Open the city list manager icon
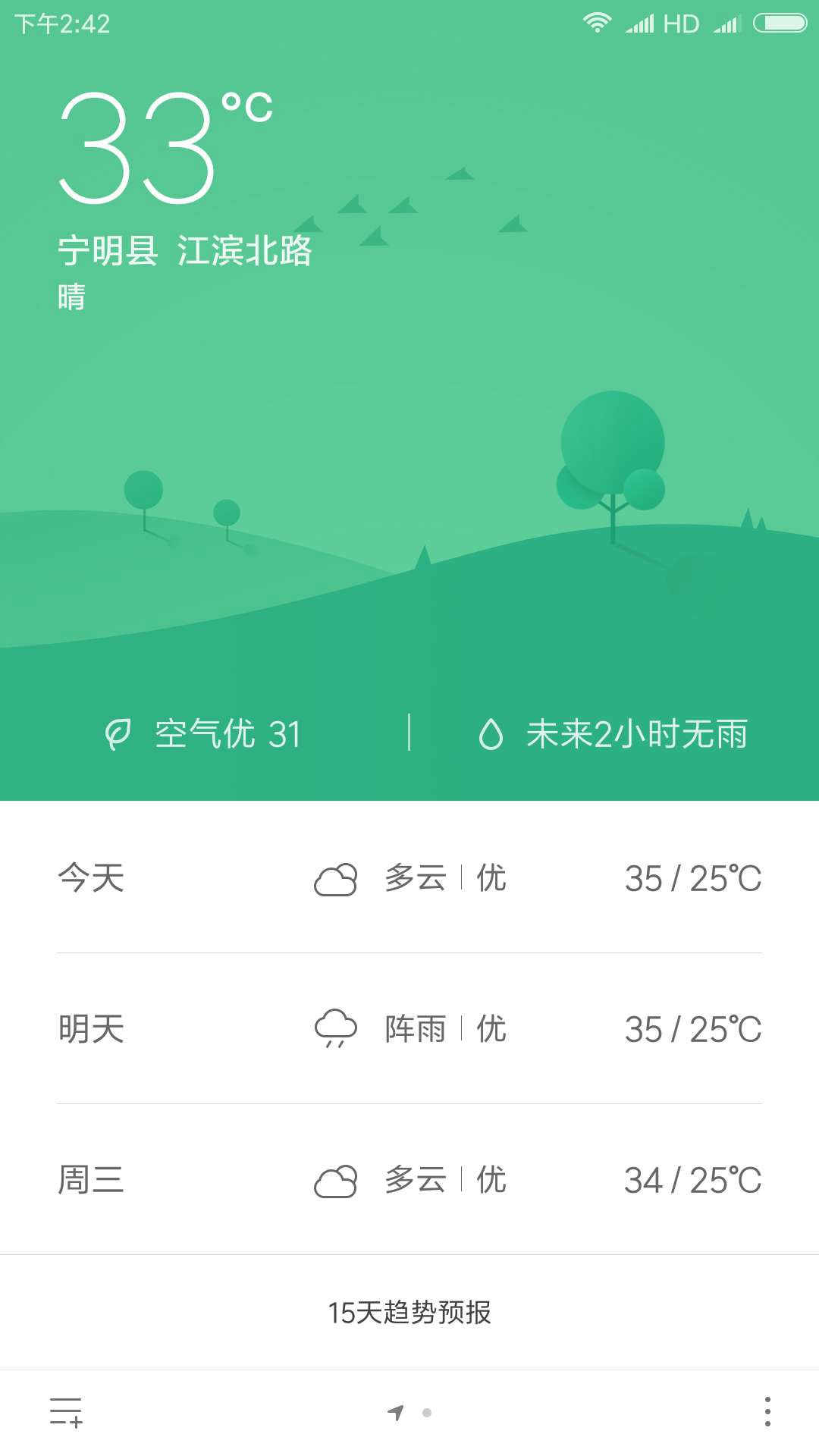Screen dimensions: 819x1456 66,1412
